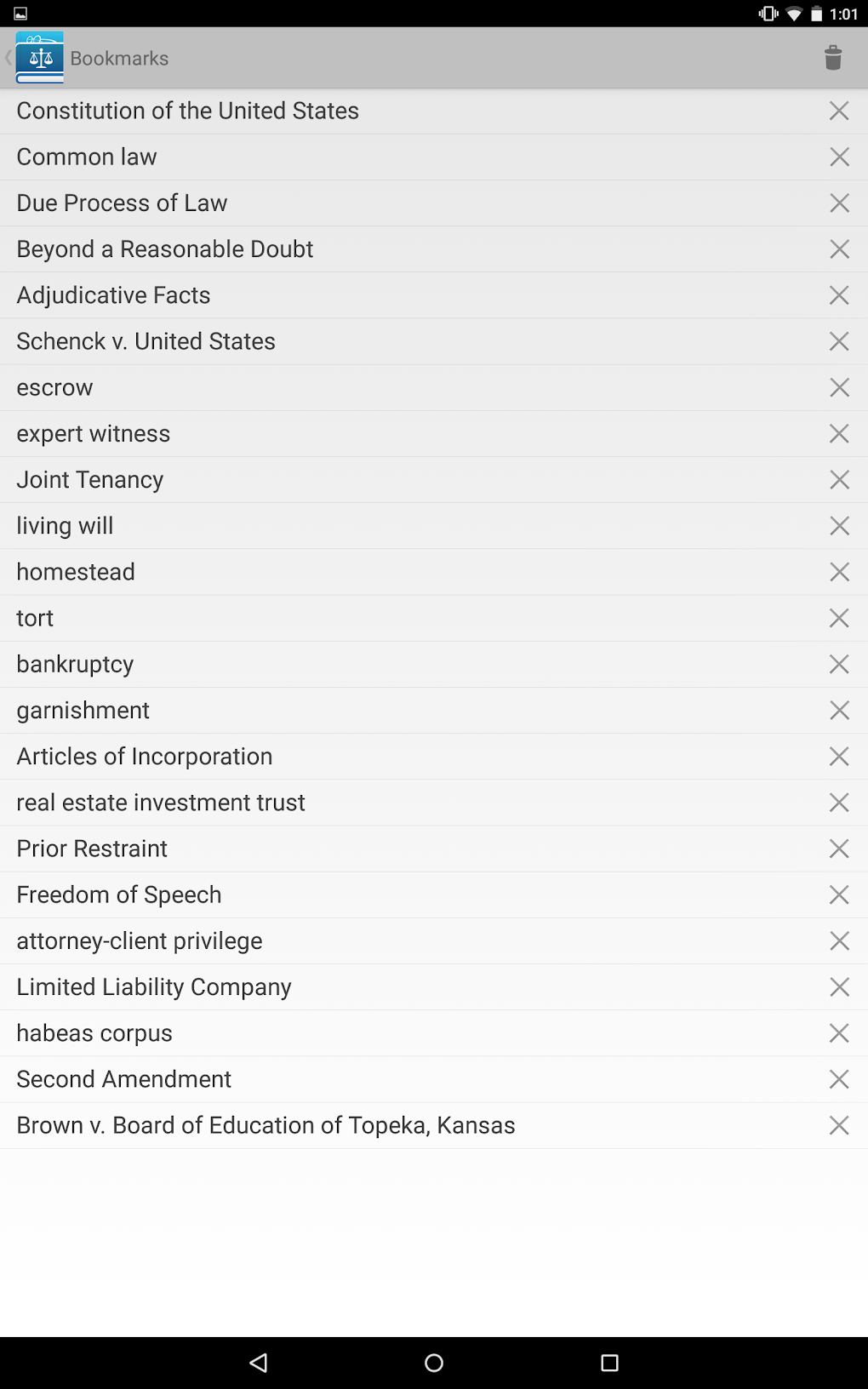868x1389 pixels.
Task: Select the 'Joint Tenancy' bookmark
Action: 89,479
